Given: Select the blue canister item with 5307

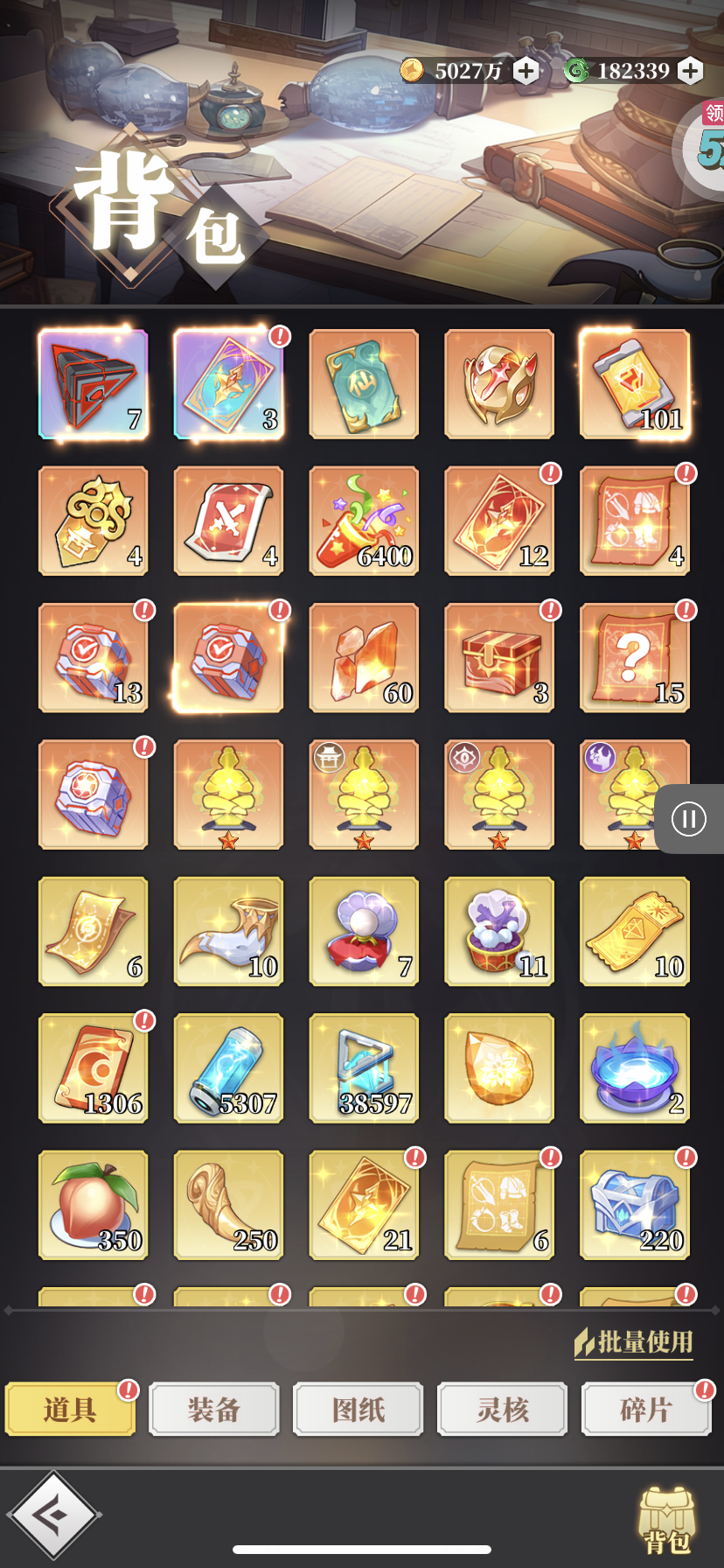Looking at the screenshot, I should click(228, 1068).
